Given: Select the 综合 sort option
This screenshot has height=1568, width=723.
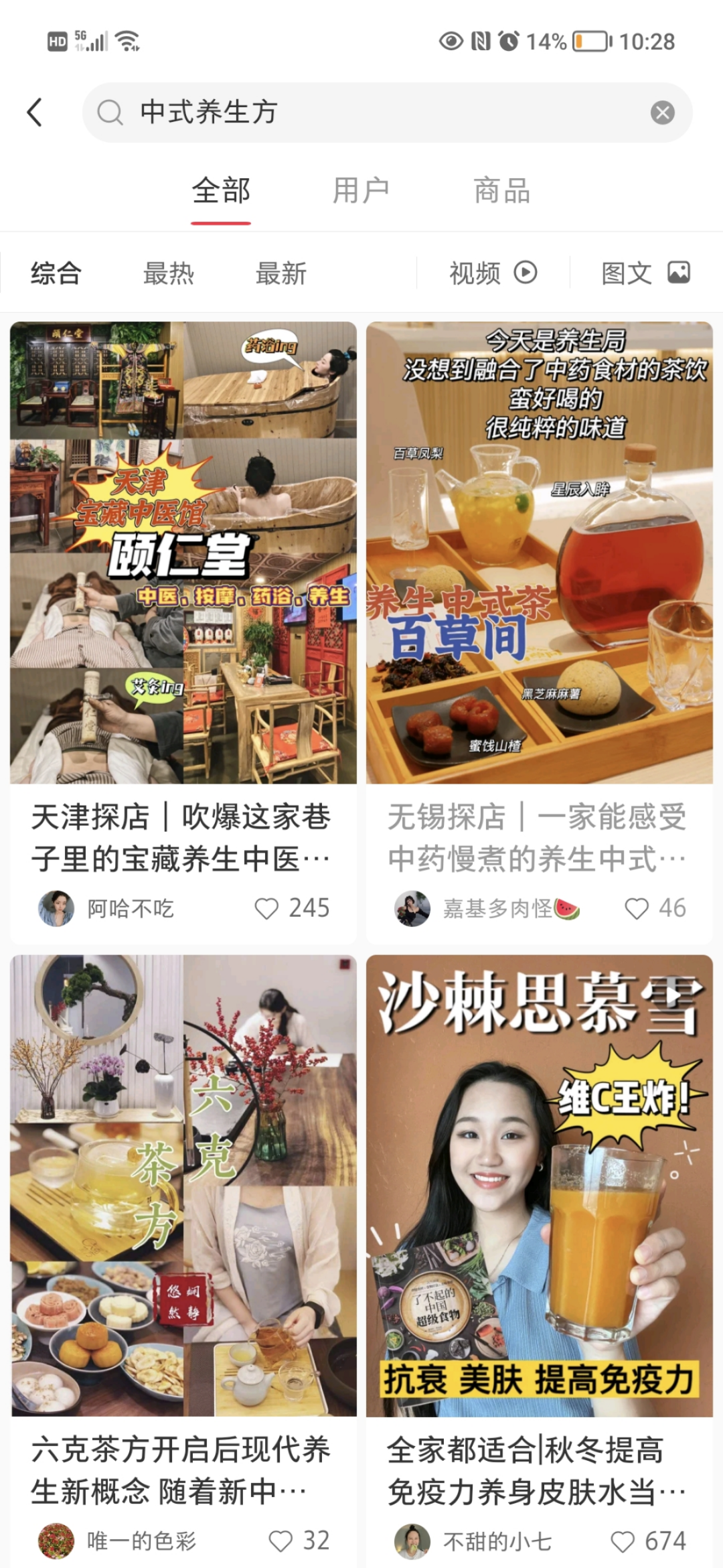Looking at the screenshot, I should (56, 273).
